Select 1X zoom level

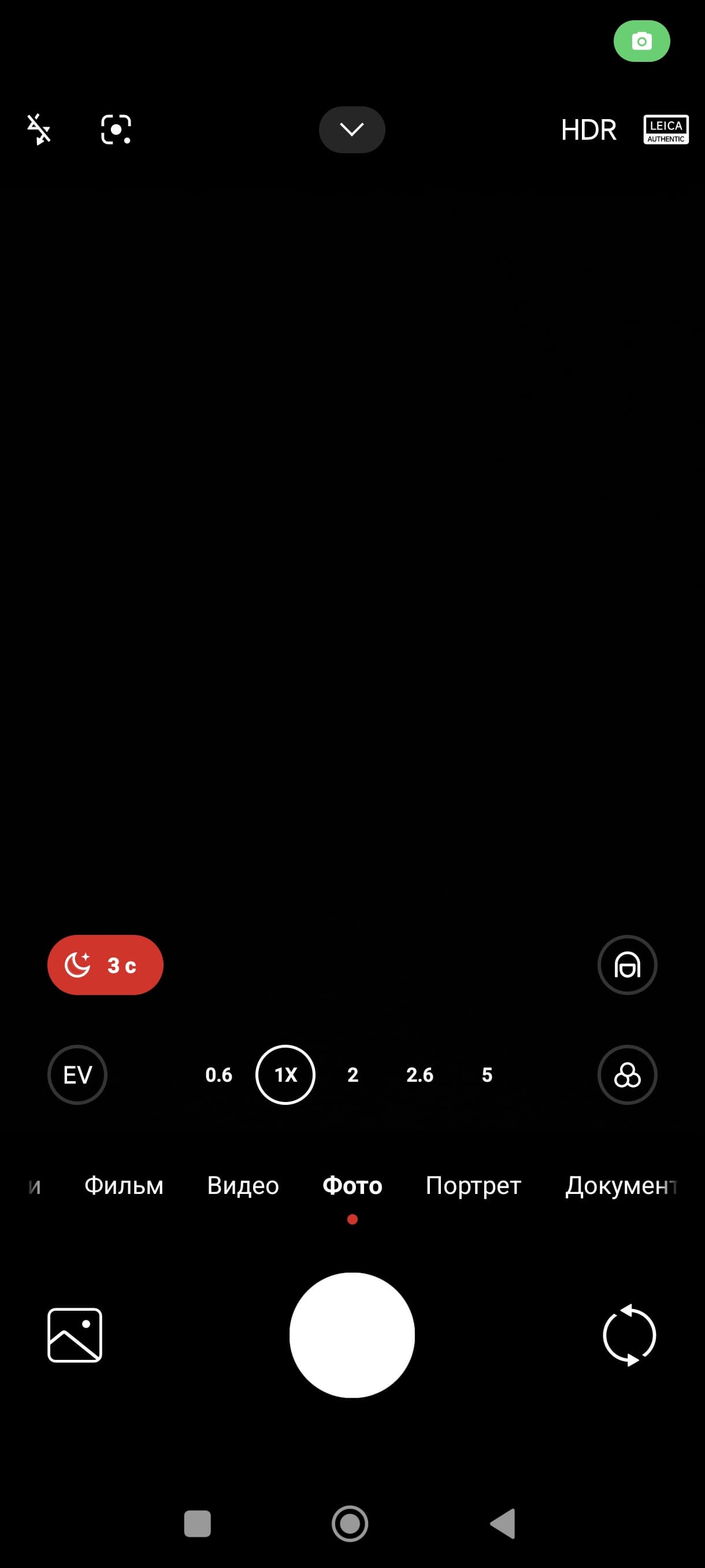pos(285,1075)
